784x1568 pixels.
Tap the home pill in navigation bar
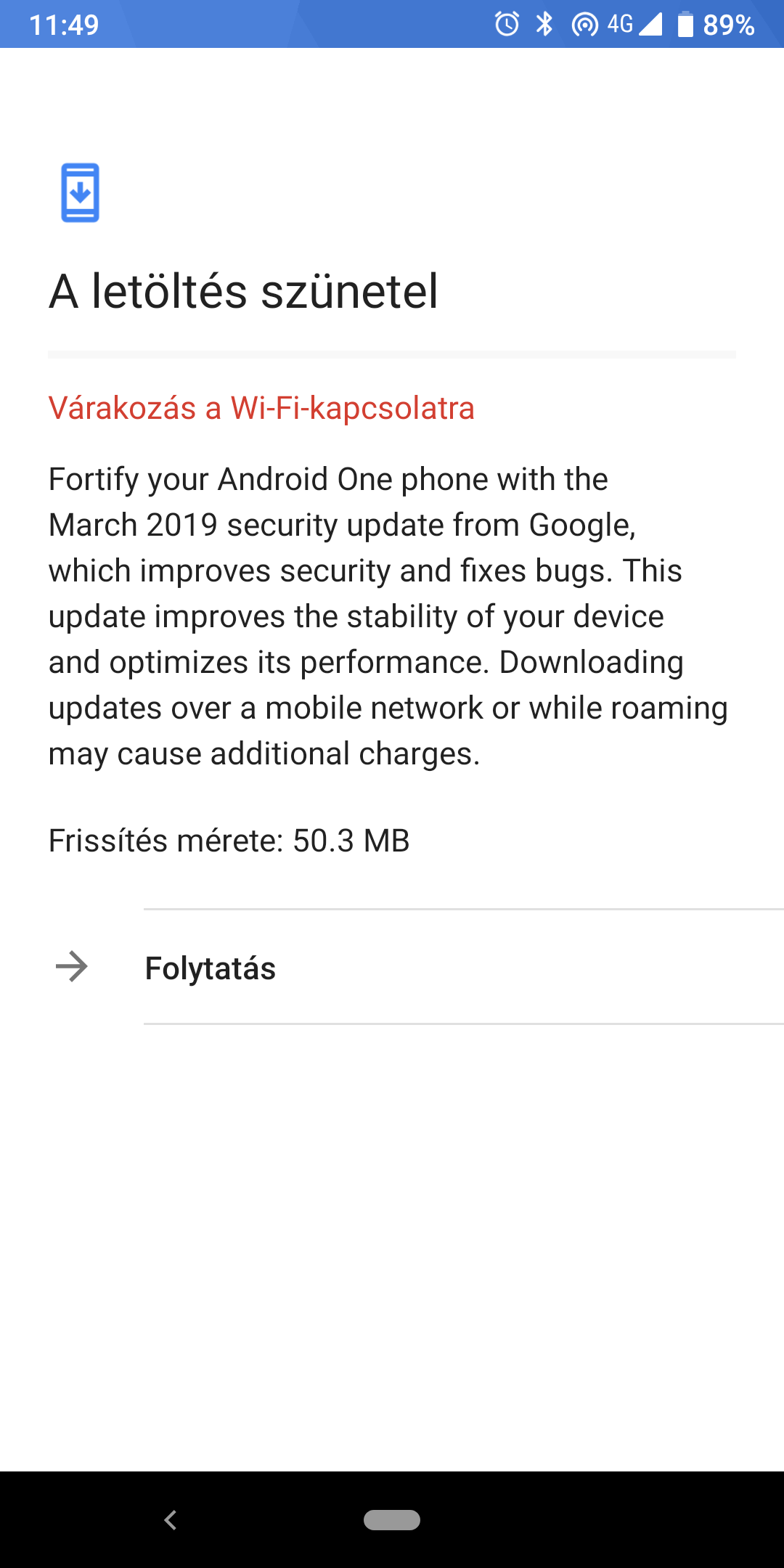pos(392,1520)
